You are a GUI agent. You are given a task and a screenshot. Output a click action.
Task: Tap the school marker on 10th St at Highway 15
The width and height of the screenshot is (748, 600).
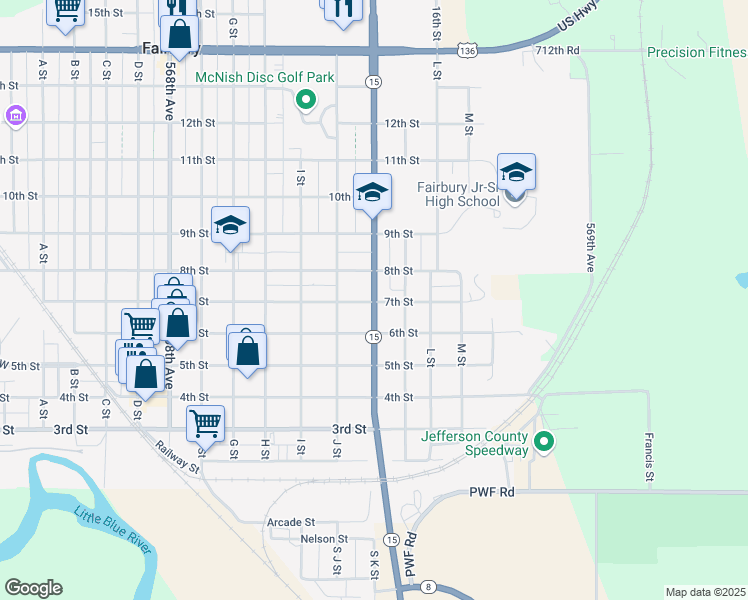click(x=373, y=195)
